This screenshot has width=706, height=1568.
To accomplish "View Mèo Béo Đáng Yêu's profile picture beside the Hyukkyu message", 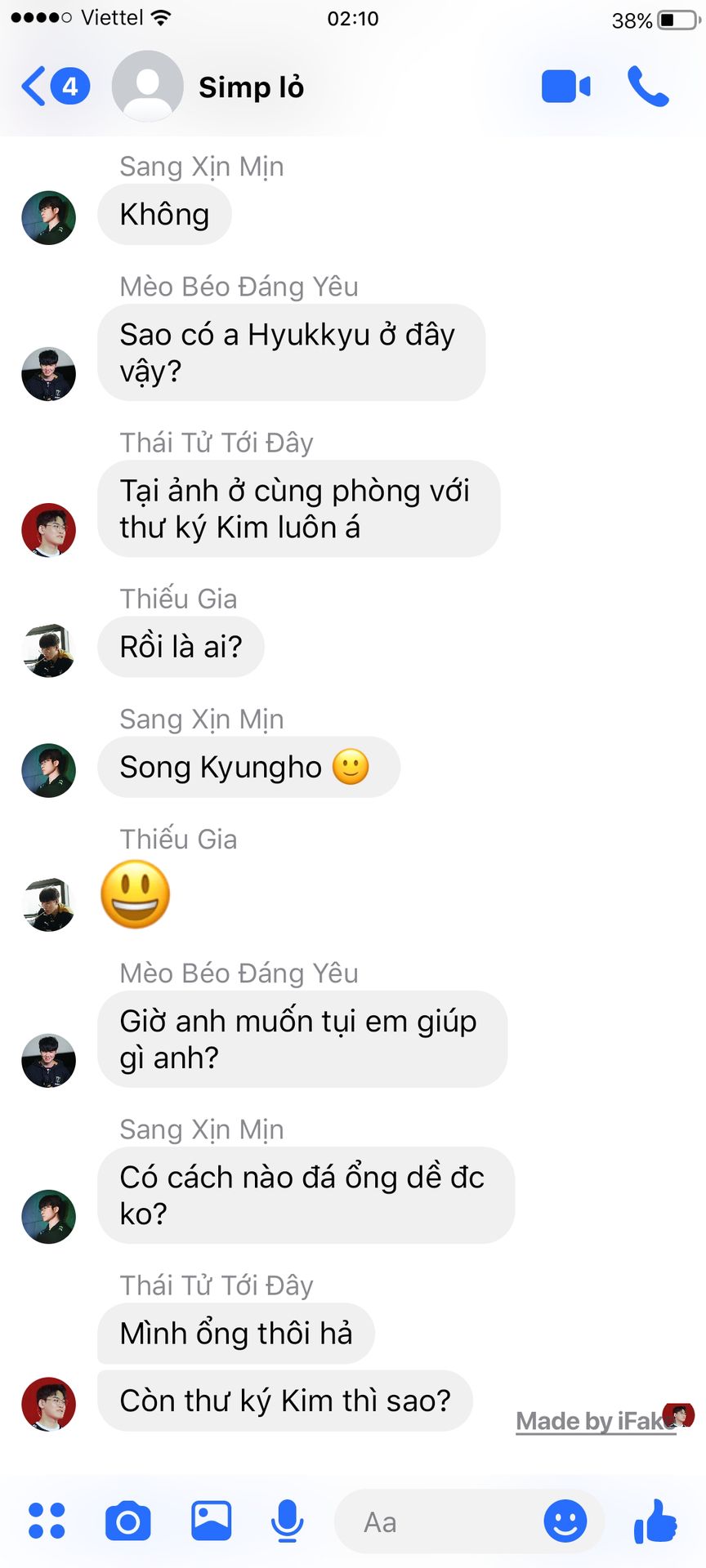I will click(48, 374).
